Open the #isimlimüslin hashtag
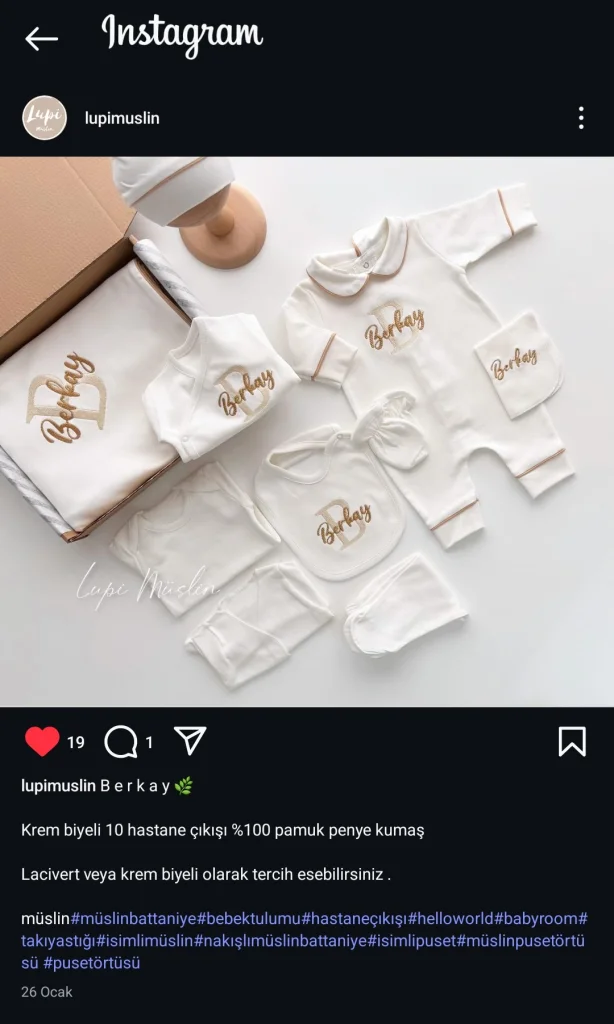 (x=145, y=941)
